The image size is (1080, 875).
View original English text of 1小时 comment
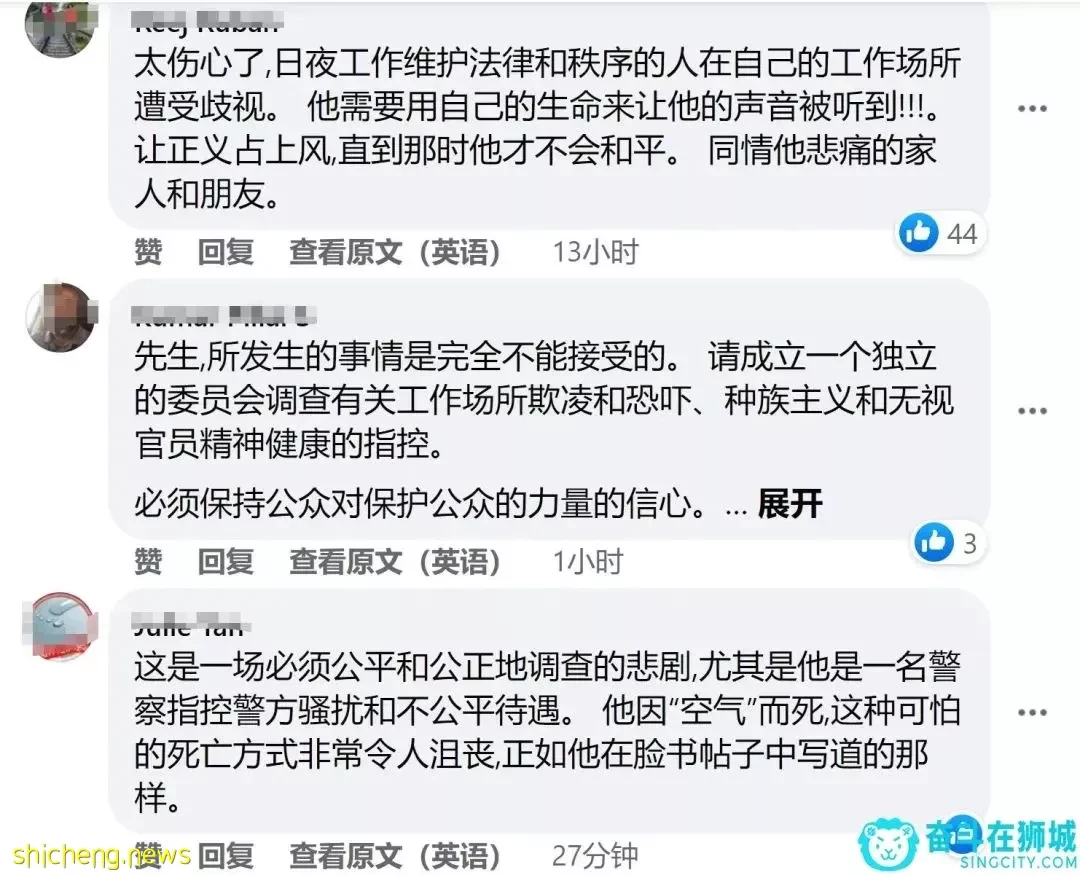[x=395, y=562]
